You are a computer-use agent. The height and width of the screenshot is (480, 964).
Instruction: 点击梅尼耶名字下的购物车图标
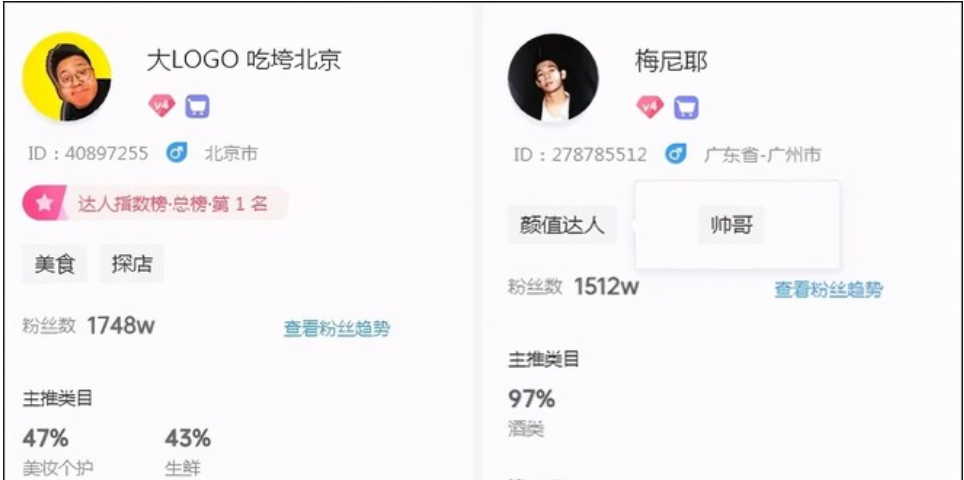(685, 106)
